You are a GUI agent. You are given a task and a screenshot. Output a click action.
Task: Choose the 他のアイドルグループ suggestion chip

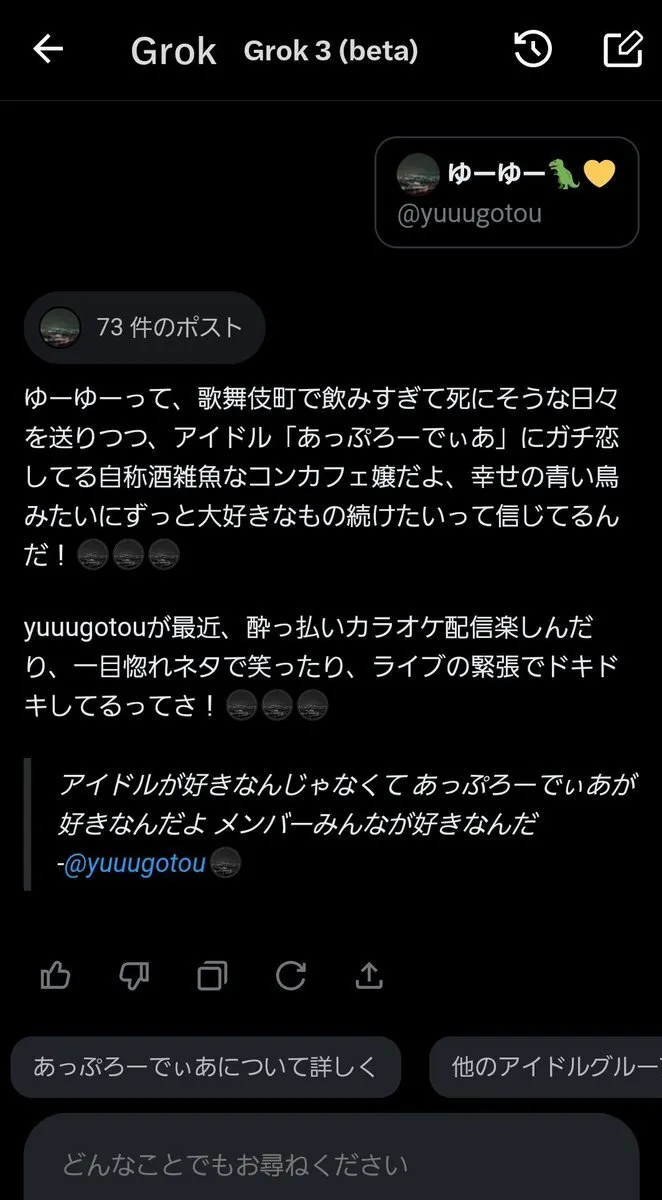click(548, 1067)
